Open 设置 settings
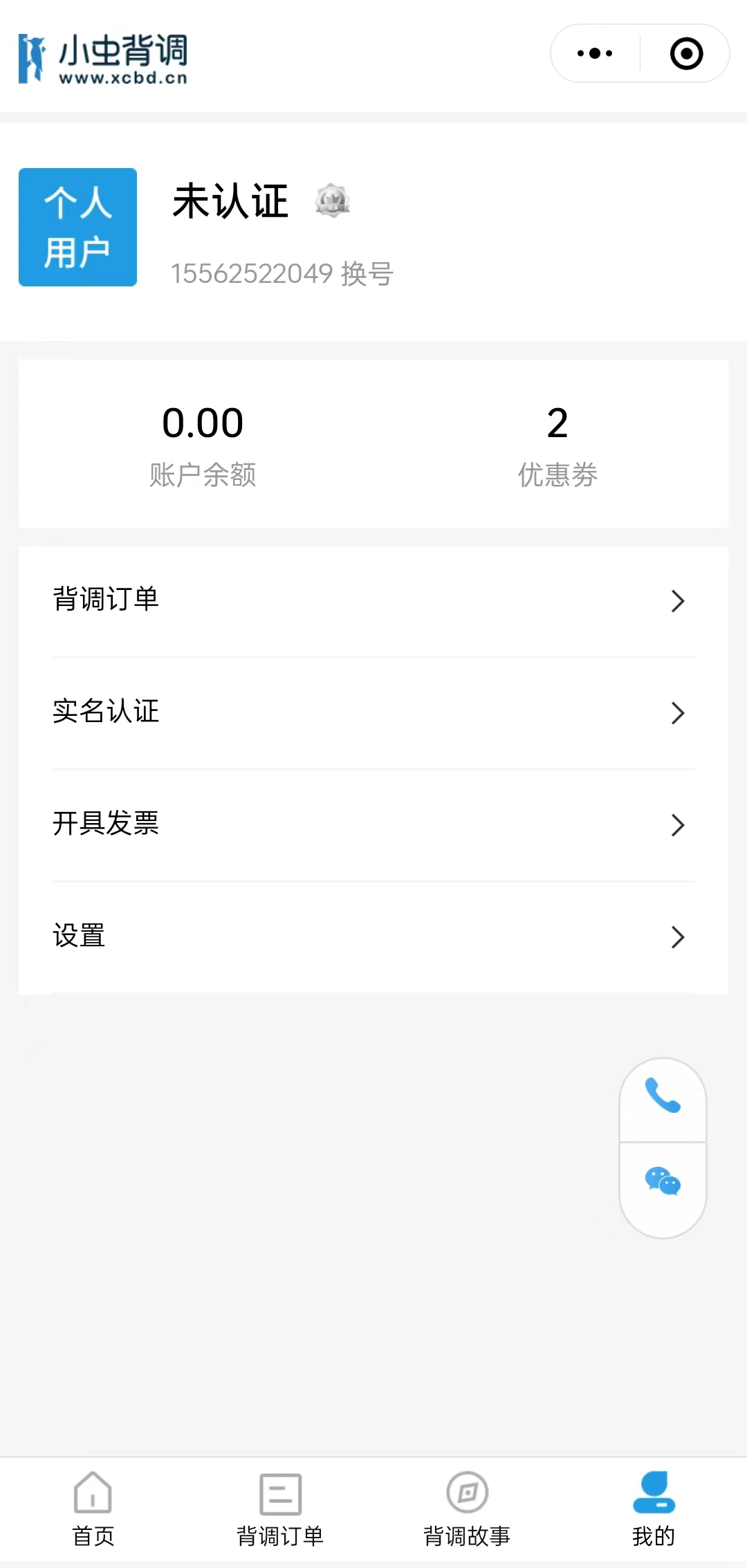Image resolution: width=747 pixels, height=1568 pixels. tap(373, 937)
